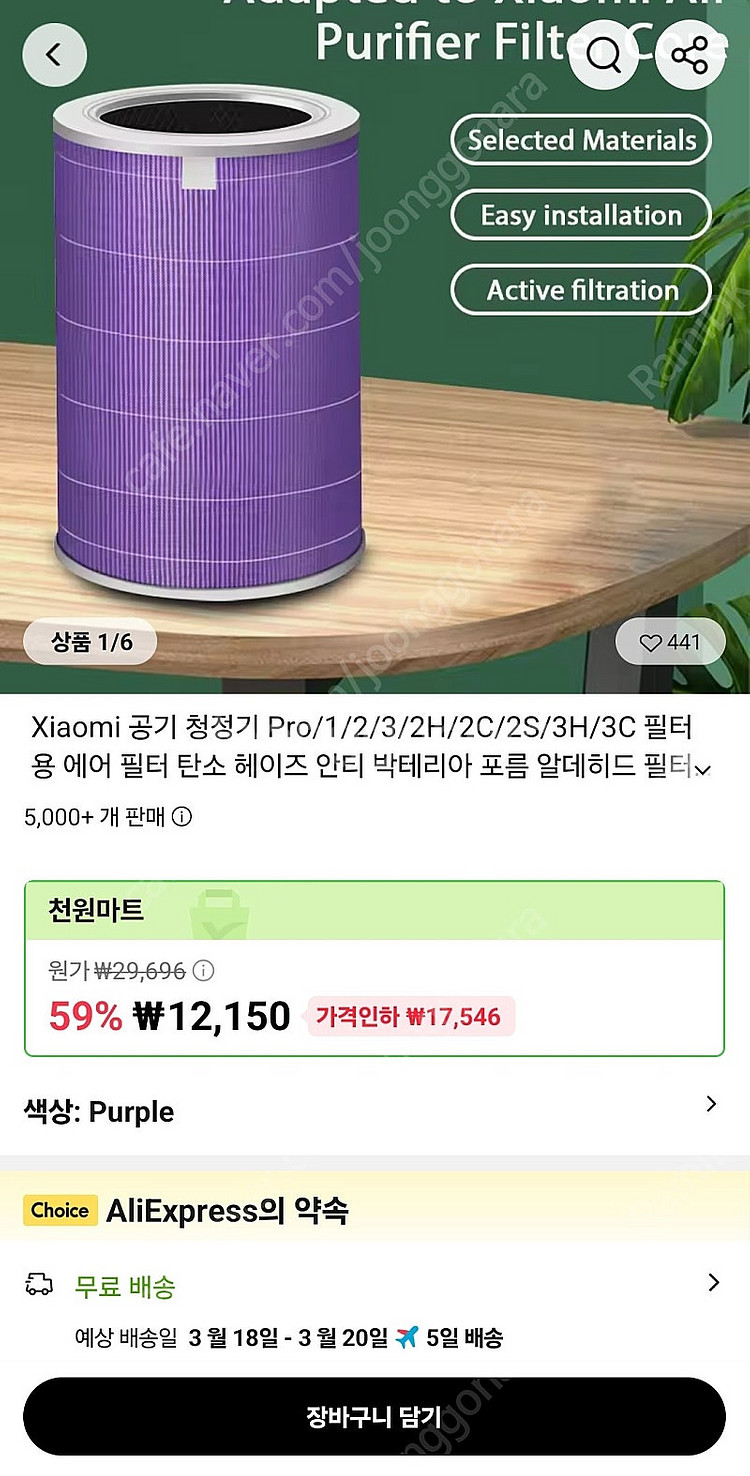Expand the full product title
Image resolution: width=750 pixels, height=1476 pixels.
704,770
